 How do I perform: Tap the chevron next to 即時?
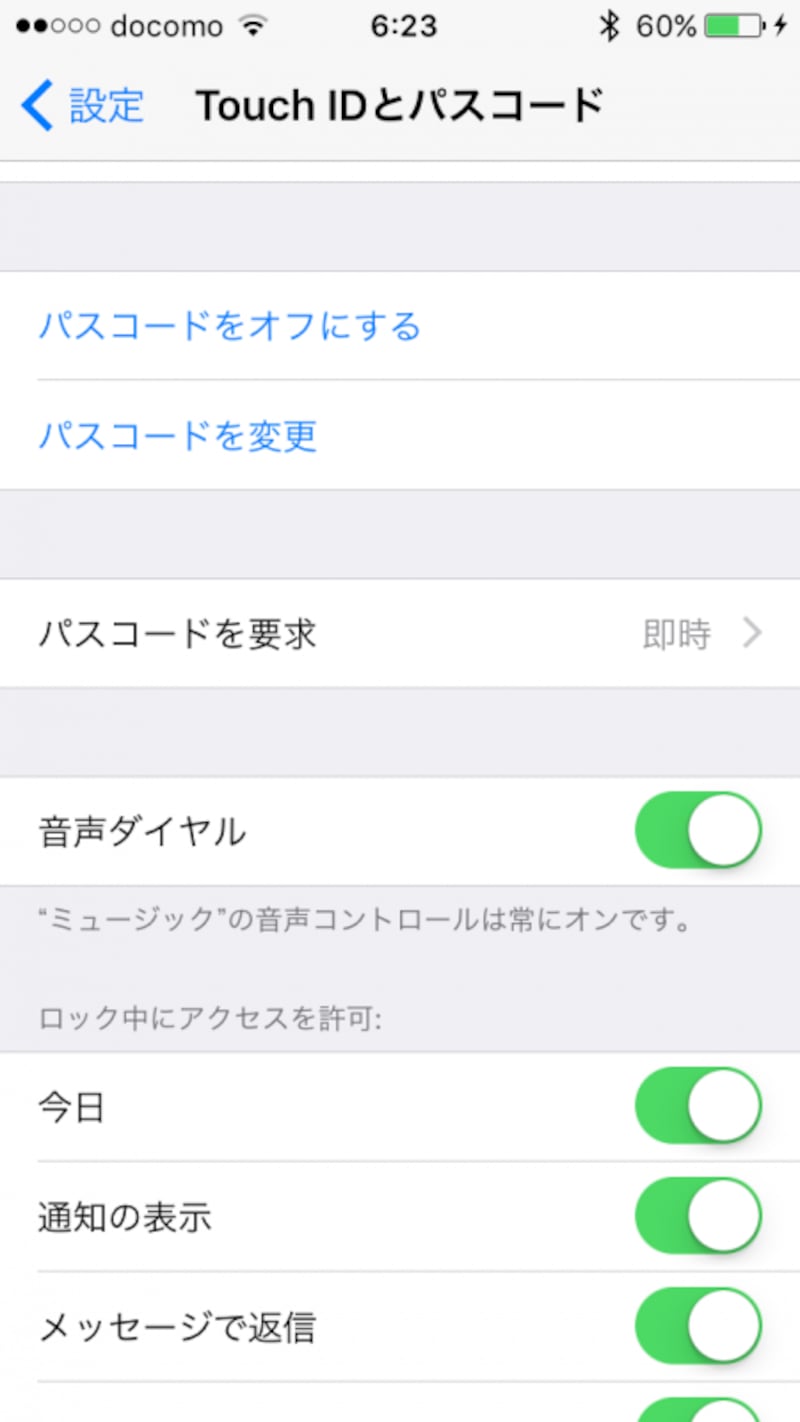point(752,633)
